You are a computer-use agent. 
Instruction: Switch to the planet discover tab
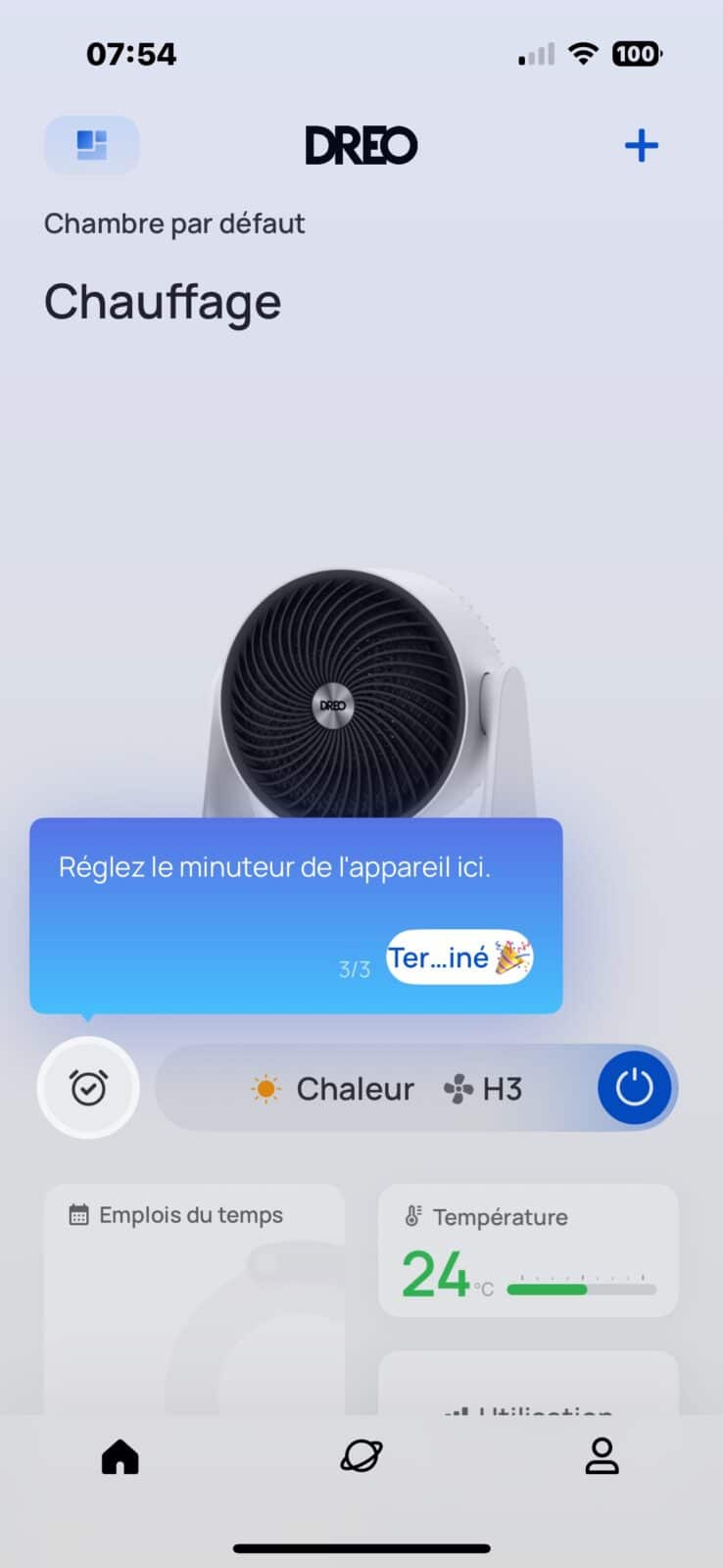coord(361,1456)
